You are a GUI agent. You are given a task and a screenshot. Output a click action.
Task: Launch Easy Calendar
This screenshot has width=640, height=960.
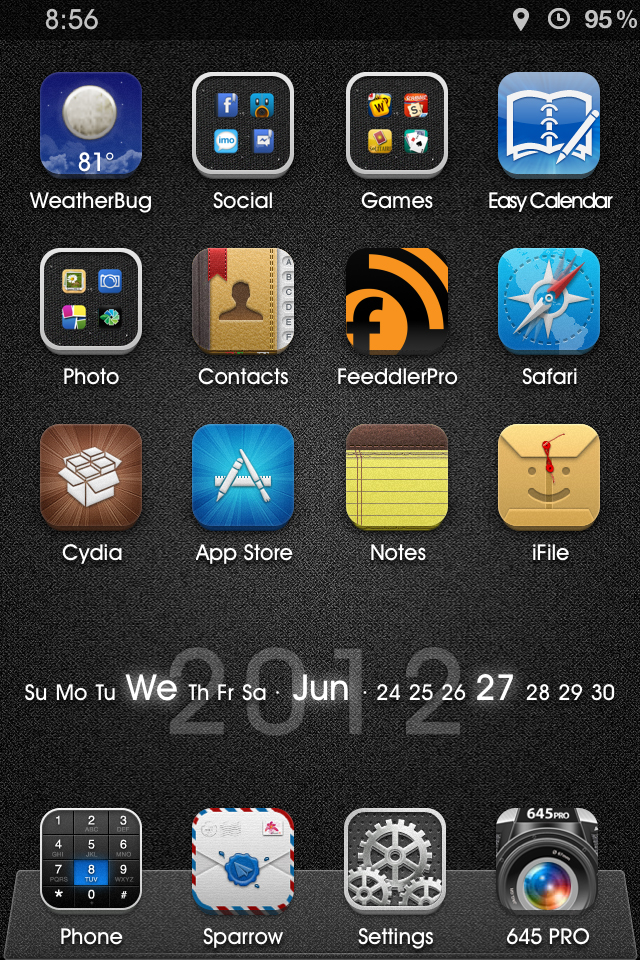tap(549, 125)
